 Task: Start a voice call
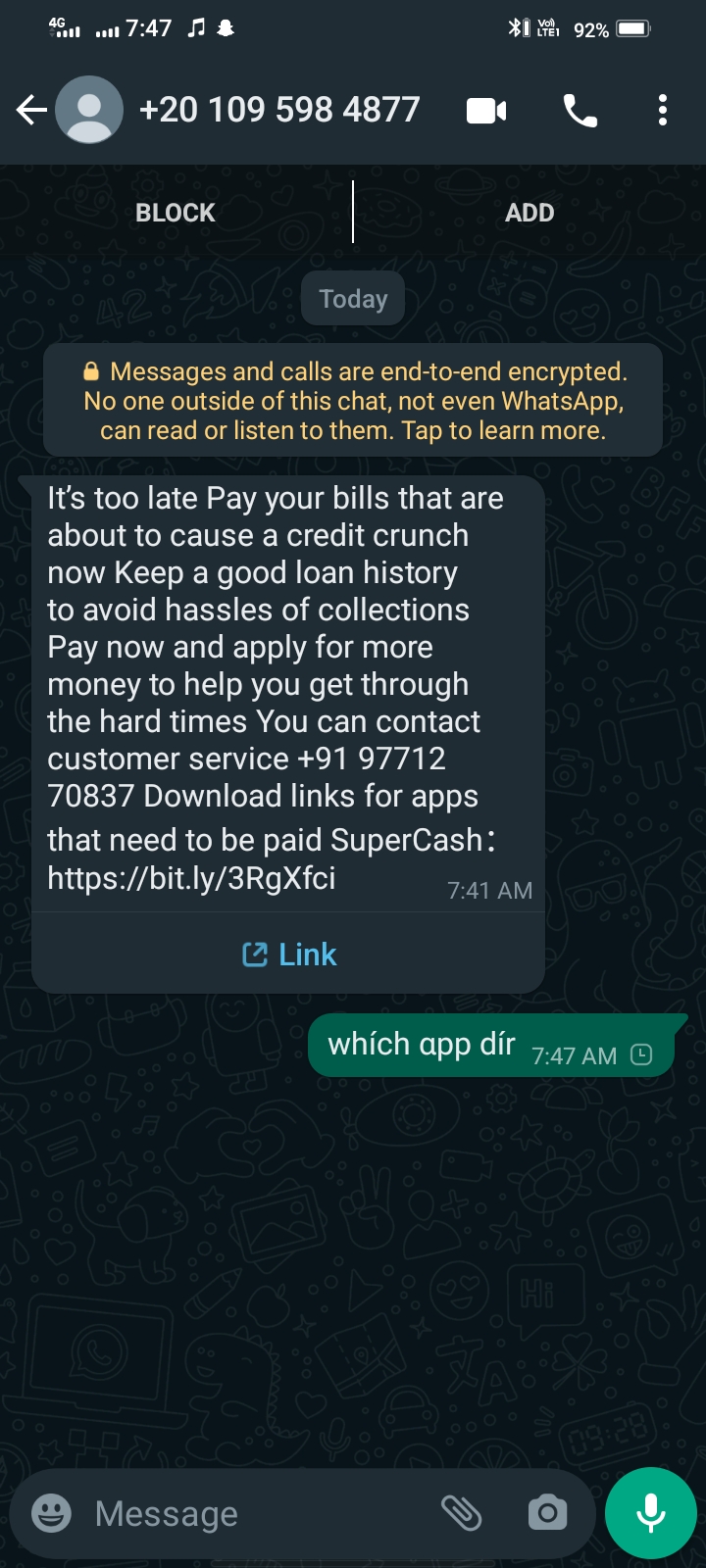click(580, 111)
